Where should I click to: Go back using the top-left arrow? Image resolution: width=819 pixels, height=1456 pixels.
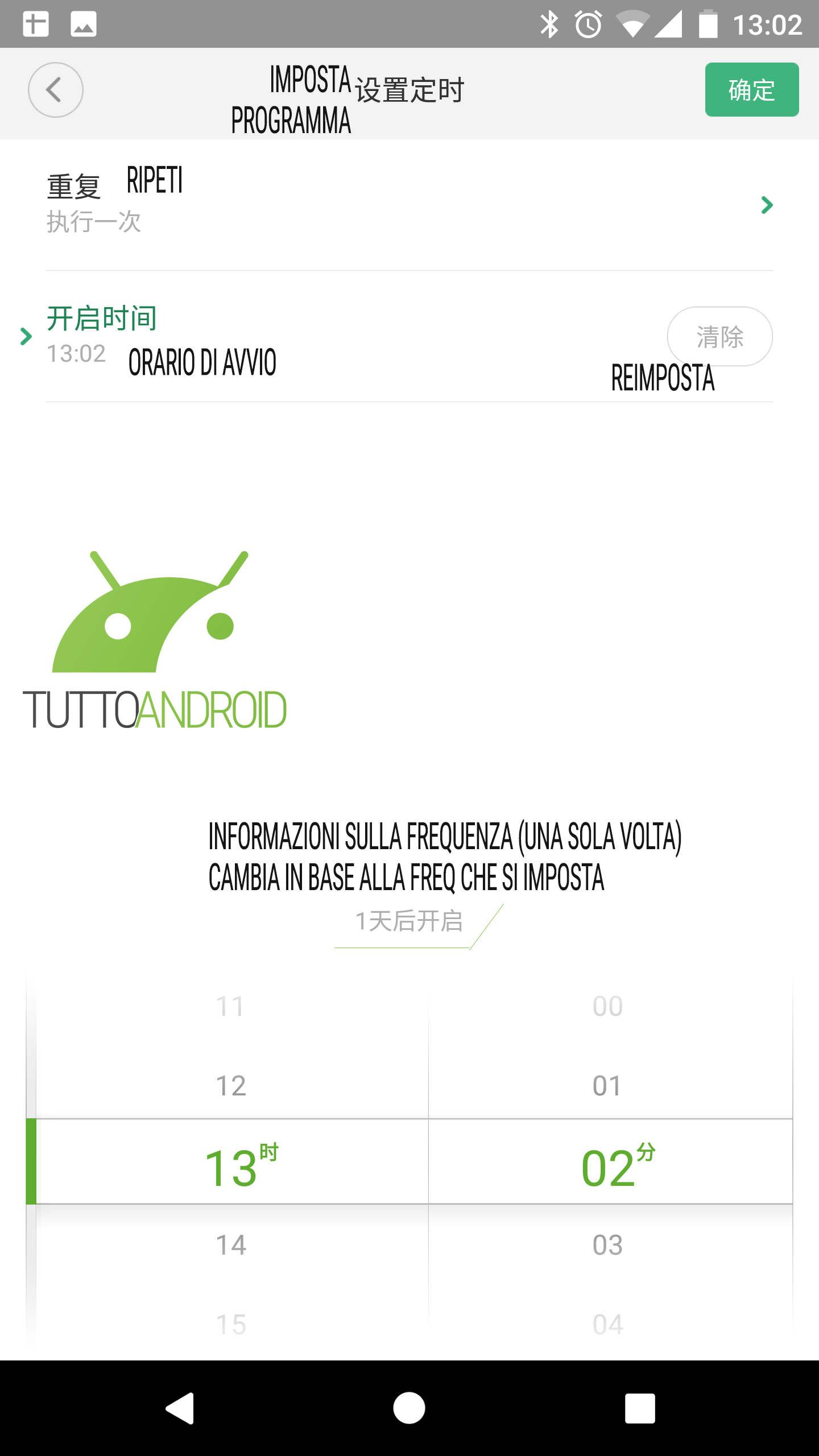coord(55,90)
